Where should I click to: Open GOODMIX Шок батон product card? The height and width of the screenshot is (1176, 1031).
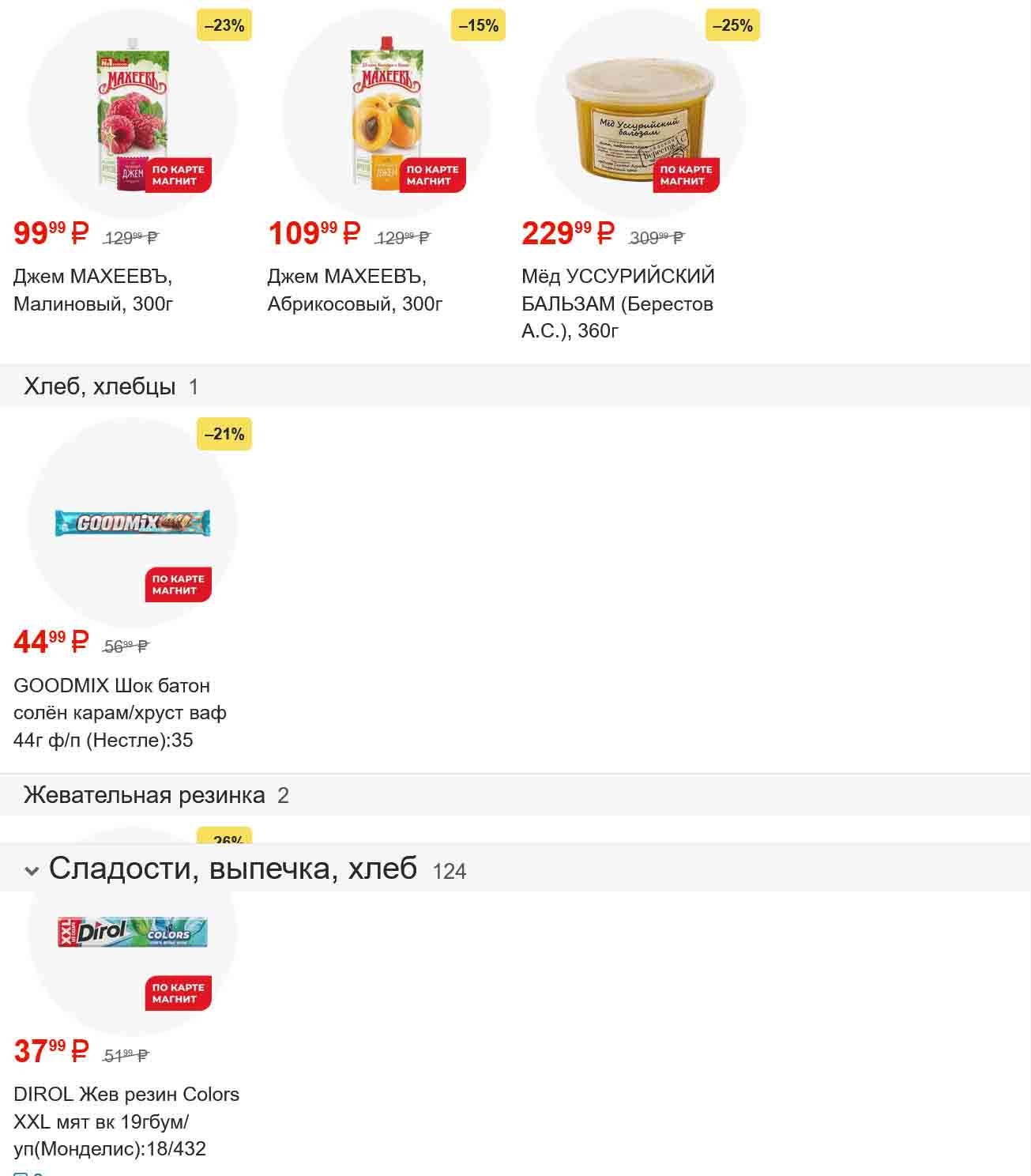(x=133, y=523)
